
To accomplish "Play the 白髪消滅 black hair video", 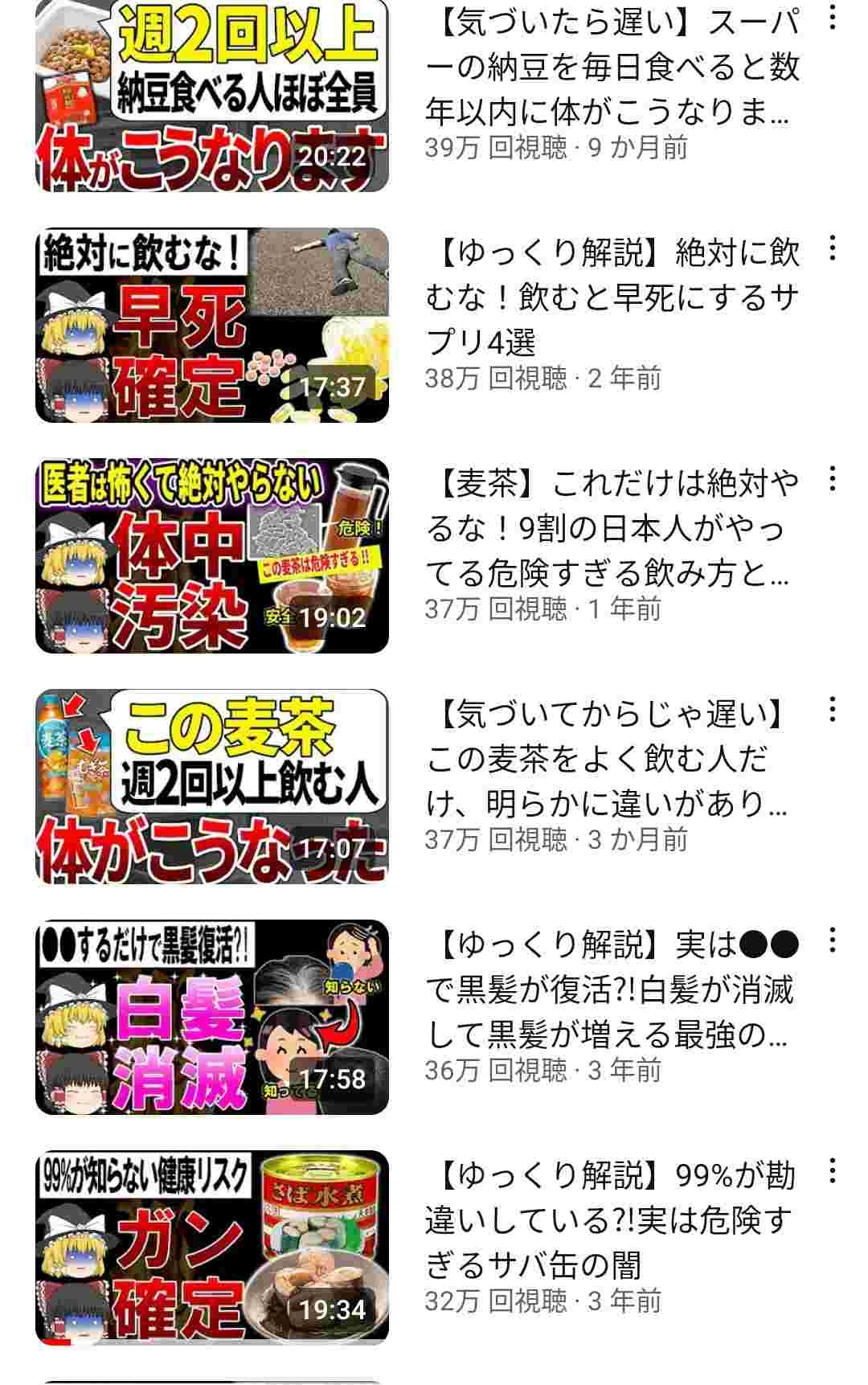I will pos(212,1017).
